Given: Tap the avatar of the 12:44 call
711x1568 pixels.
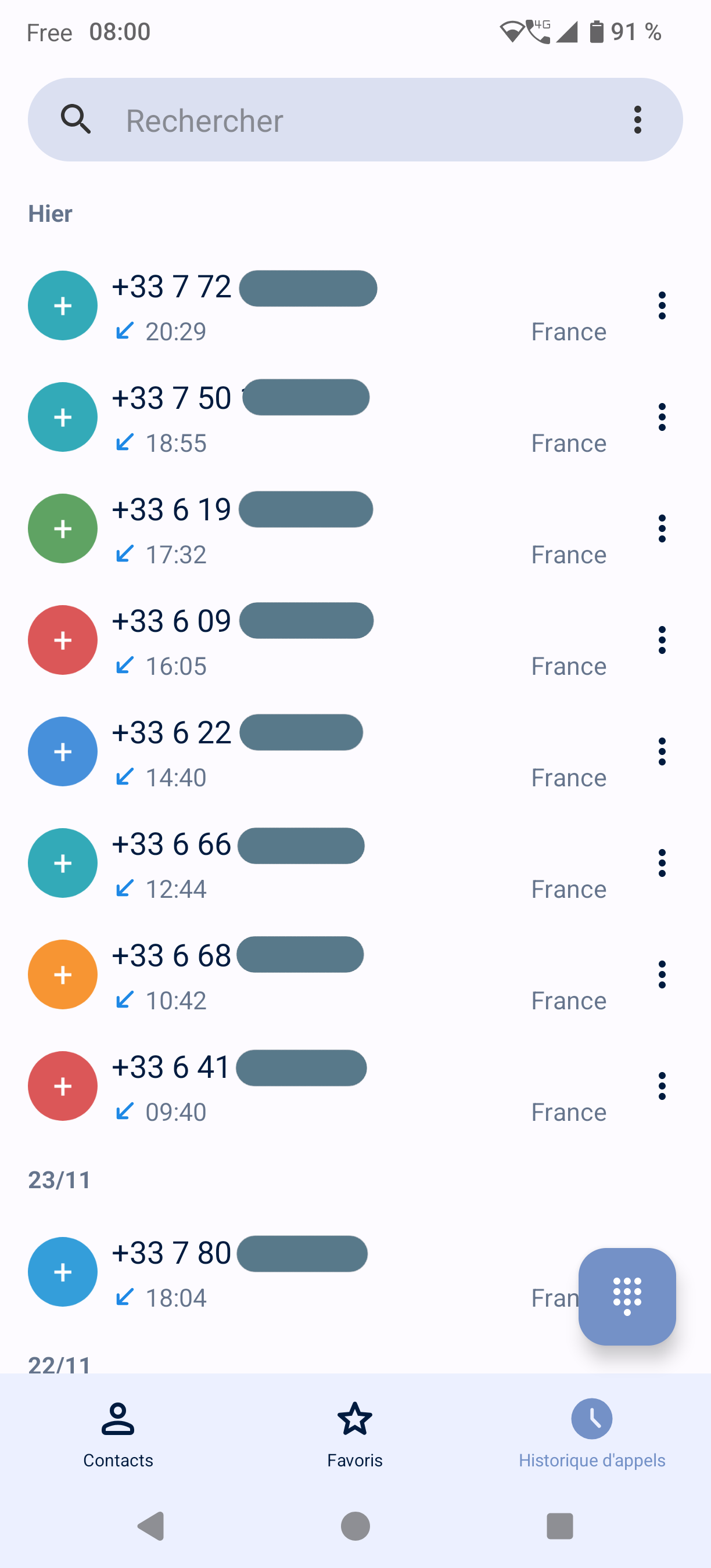Looking at the screenshot, I should click(x=63, y=863).
